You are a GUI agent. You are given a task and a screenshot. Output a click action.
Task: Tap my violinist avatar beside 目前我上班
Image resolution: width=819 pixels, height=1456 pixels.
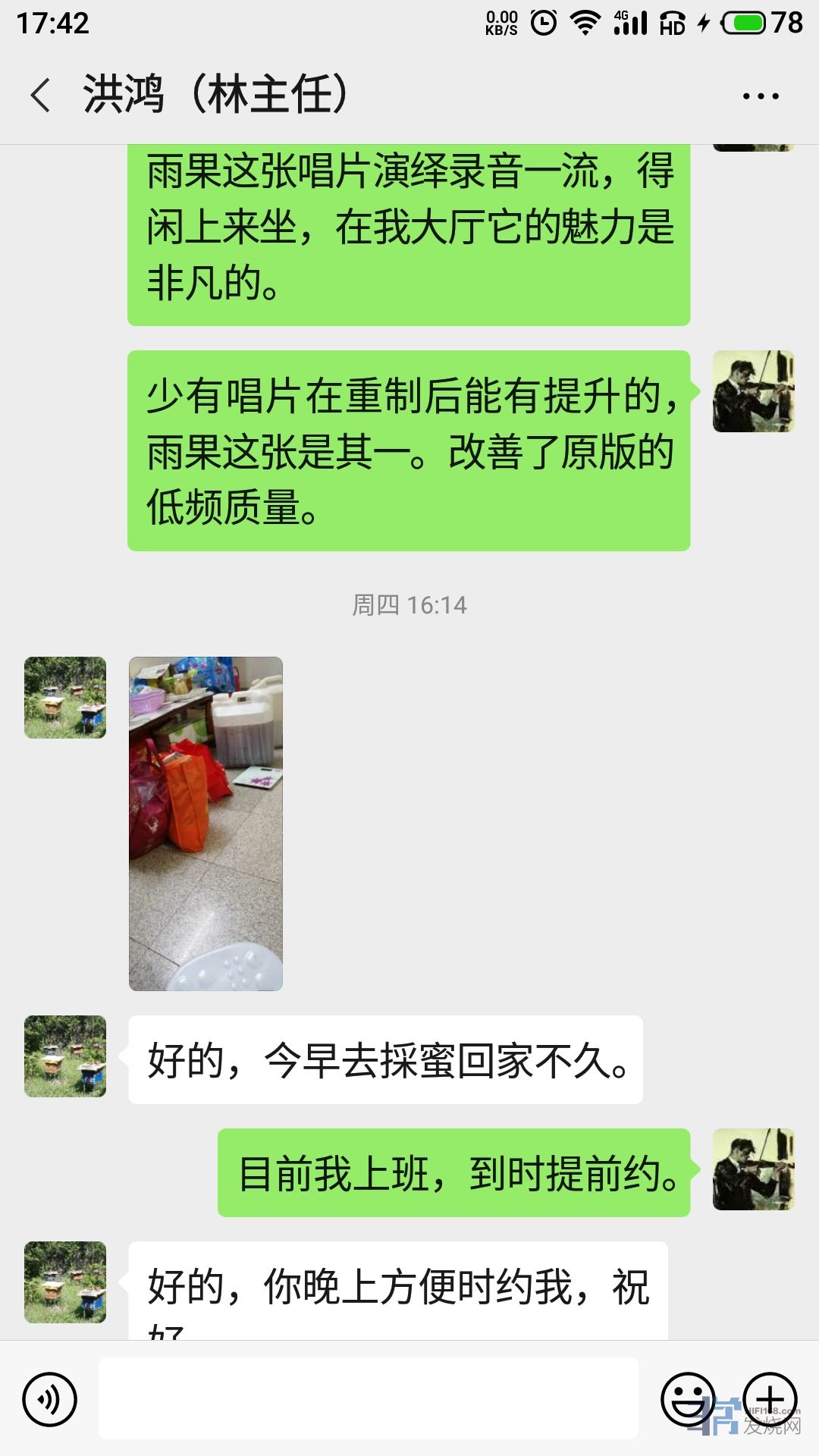(753, 1169)
